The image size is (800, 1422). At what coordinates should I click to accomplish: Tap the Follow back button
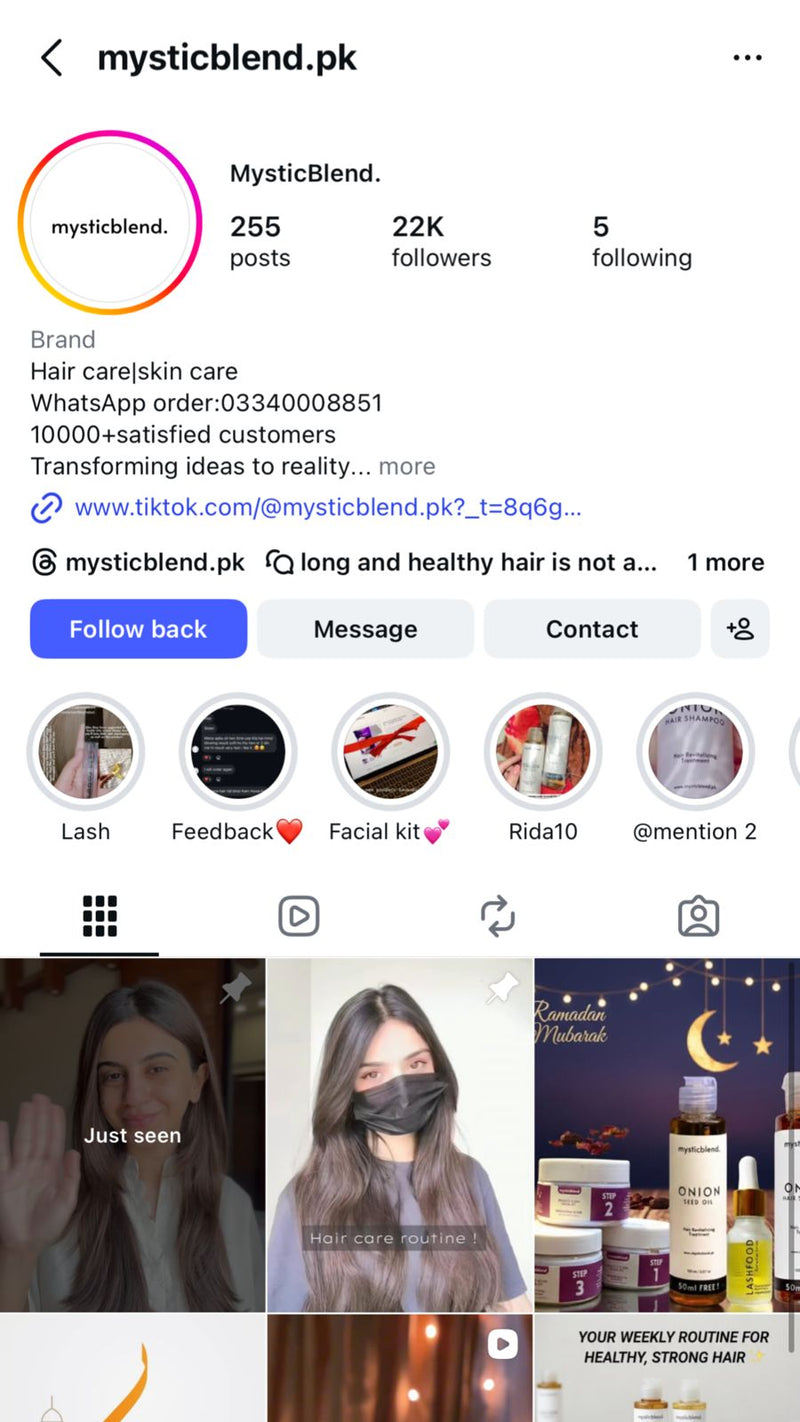click(138, 629)
